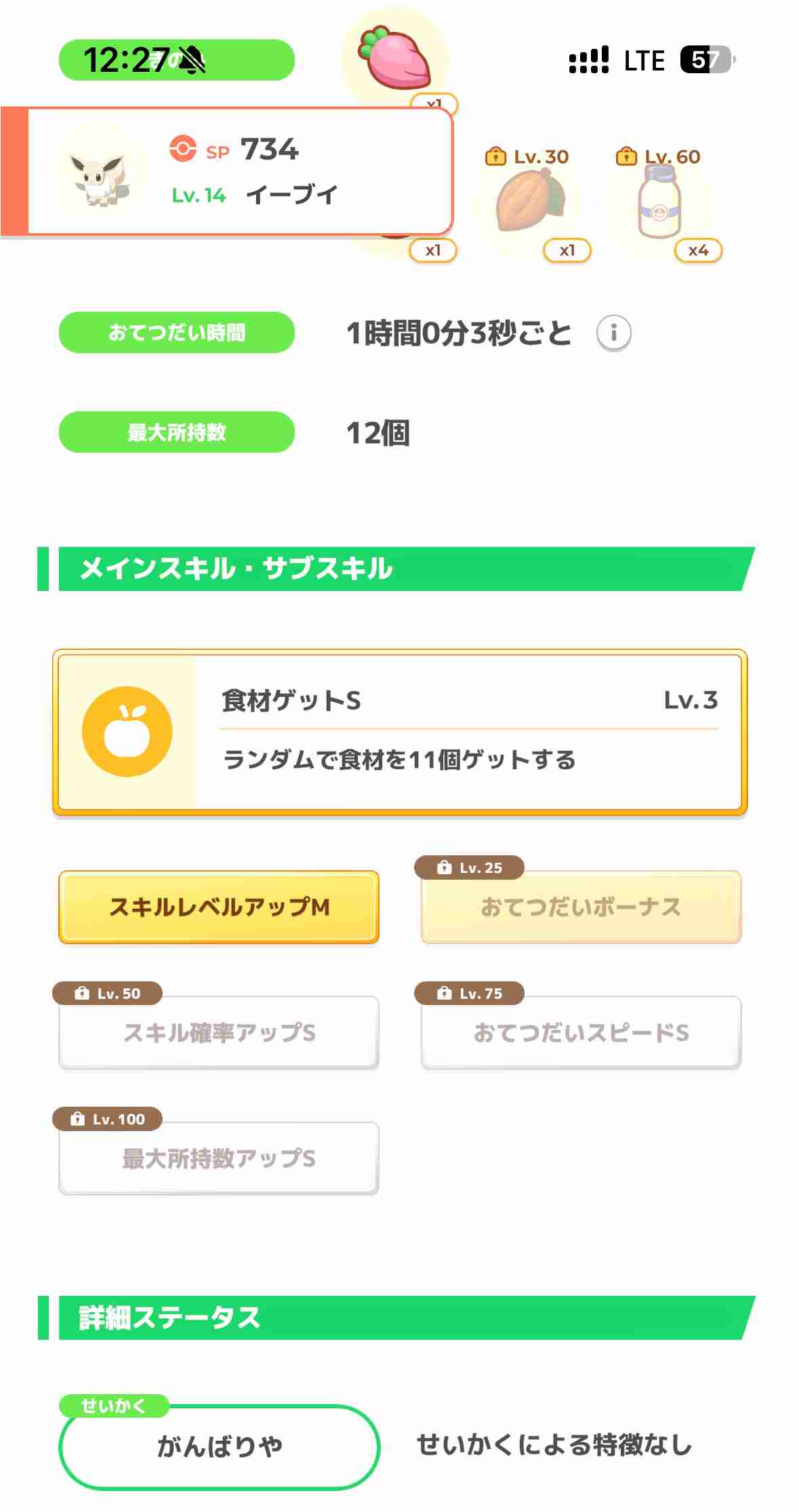Select the locked おてつだいボーナス sub skill
Image resolution: width=799 pixels, height=1512 pixels.
pos(581,907)
